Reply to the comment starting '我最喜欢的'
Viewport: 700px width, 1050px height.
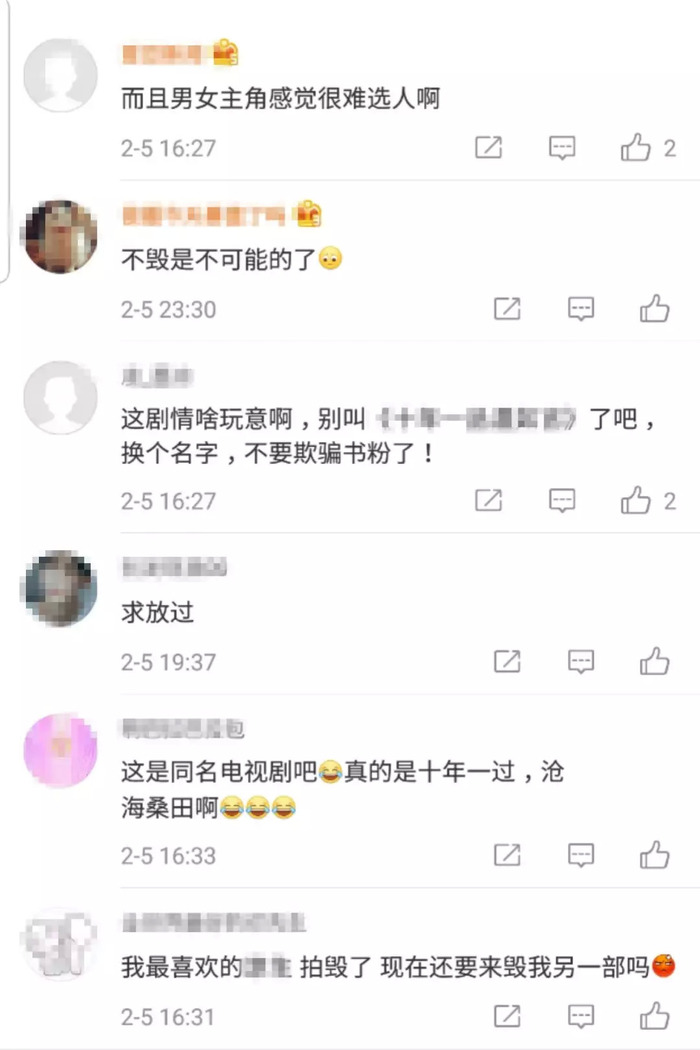tap(581, 1017)
